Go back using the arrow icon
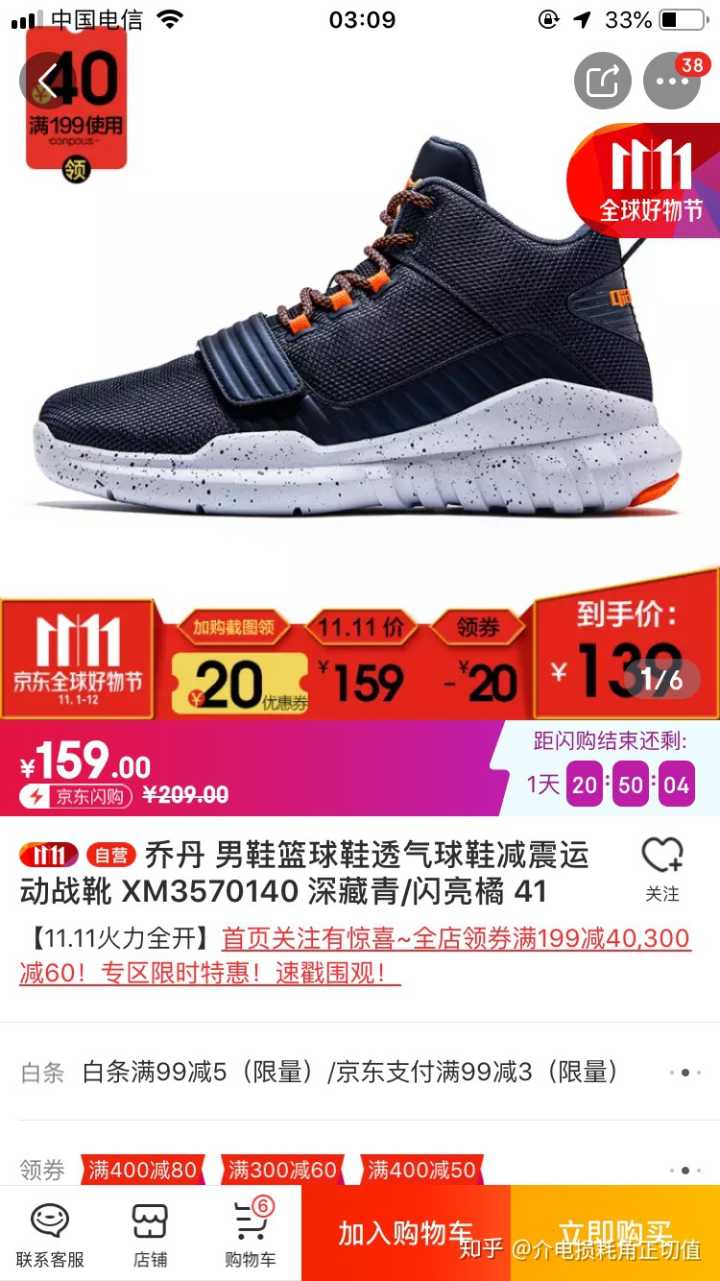 point(46,81)
